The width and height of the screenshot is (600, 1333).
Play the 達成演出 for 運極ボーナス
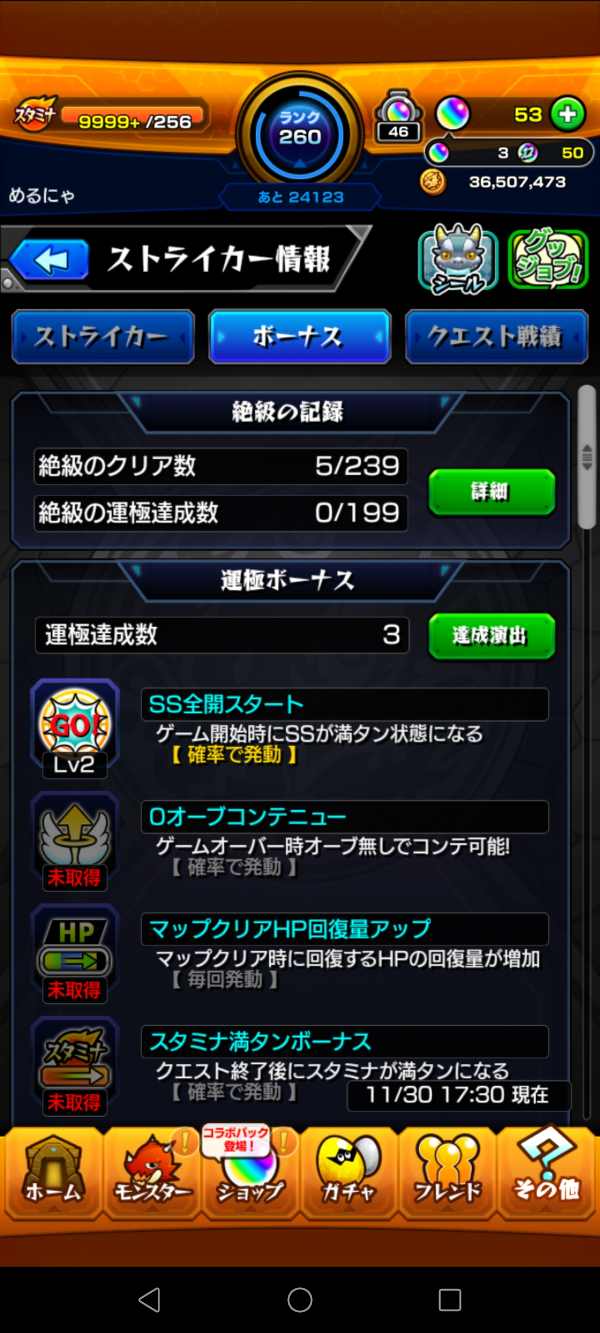pyautogui.click(x=492, y=635)
